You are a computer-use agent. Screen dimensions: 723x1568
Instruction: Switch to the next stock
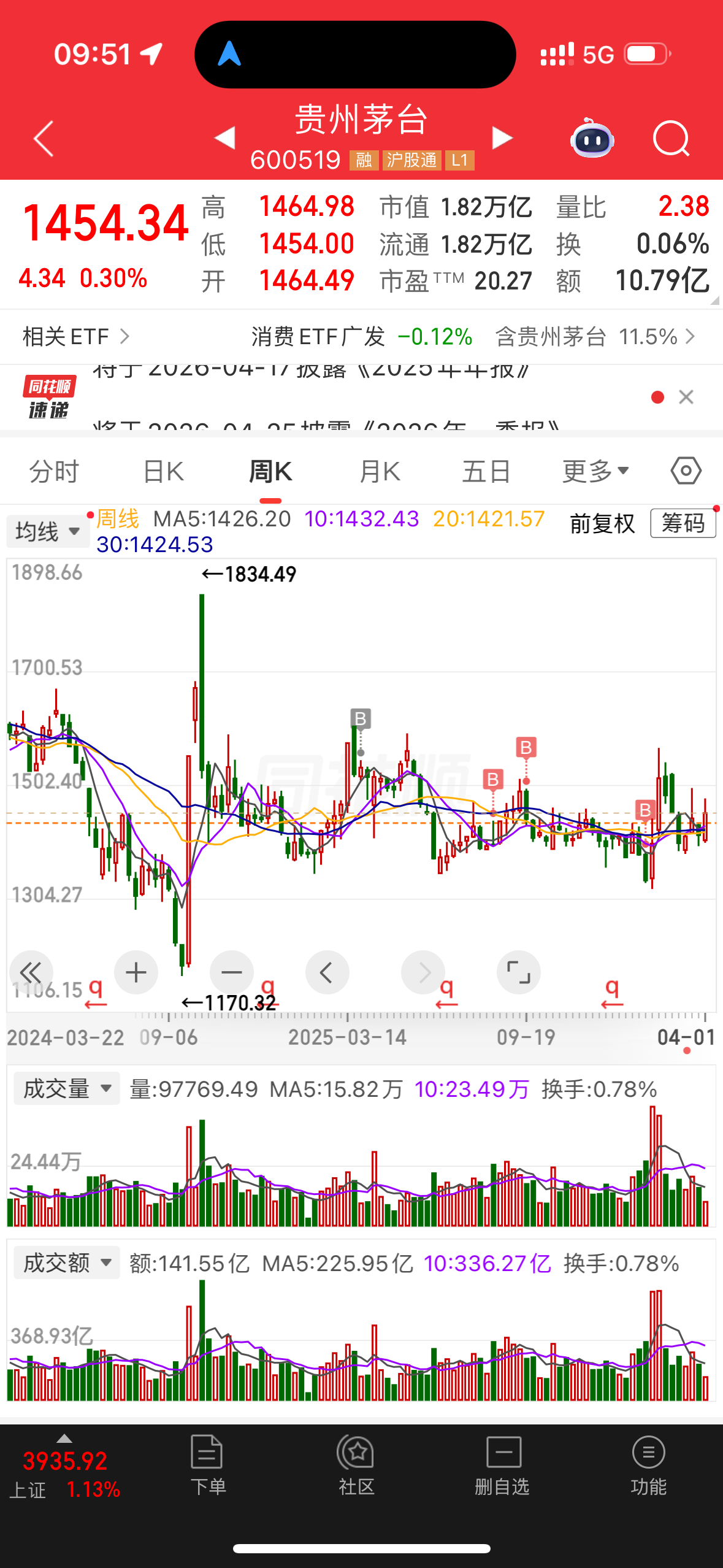pyautogui.click(x=502, y=137)
